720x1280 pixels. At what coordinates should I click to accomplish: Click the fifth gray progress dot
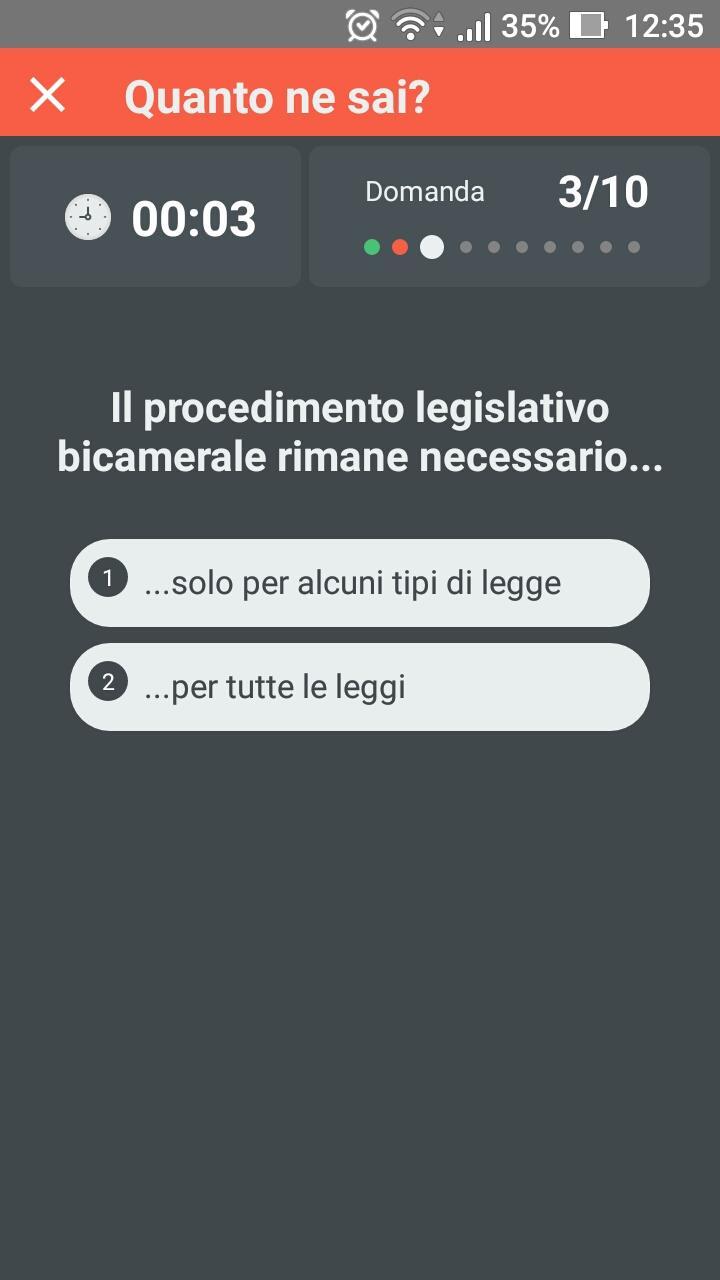click(492, 247)
